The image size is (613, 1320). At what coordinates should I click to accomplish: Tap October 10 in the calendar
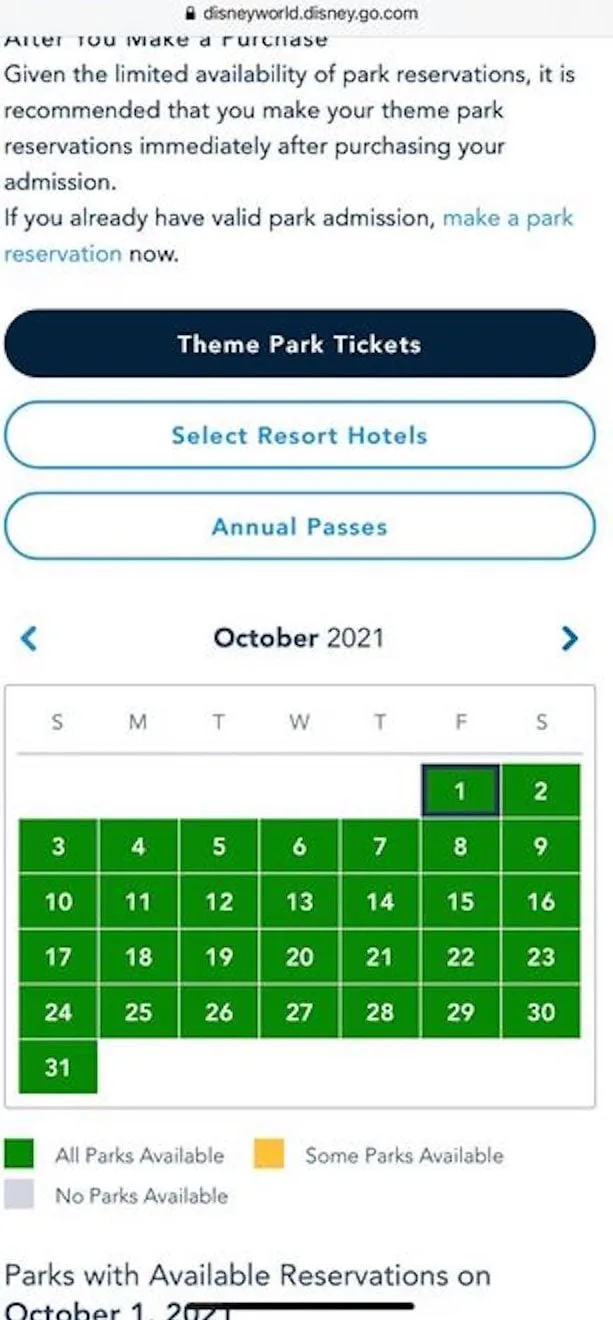pos(58,902)
